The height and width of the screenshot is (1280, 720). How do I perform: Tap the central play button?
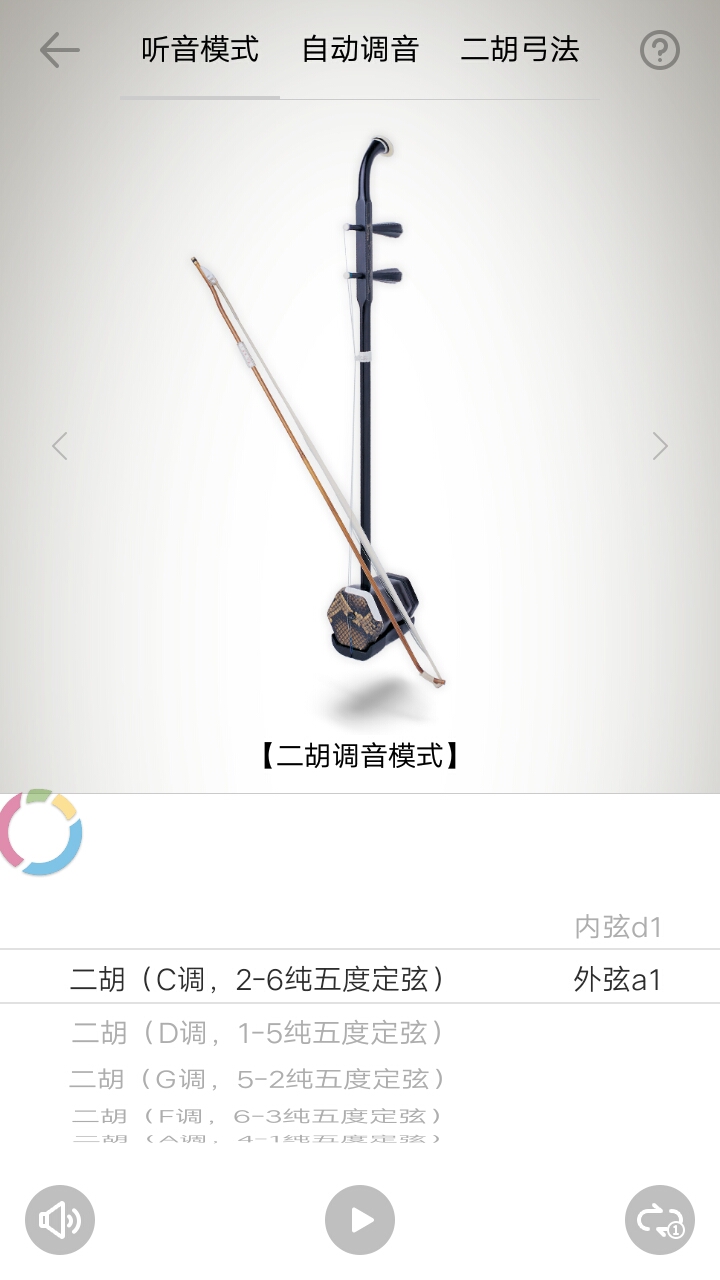[x=360, y=1219]
